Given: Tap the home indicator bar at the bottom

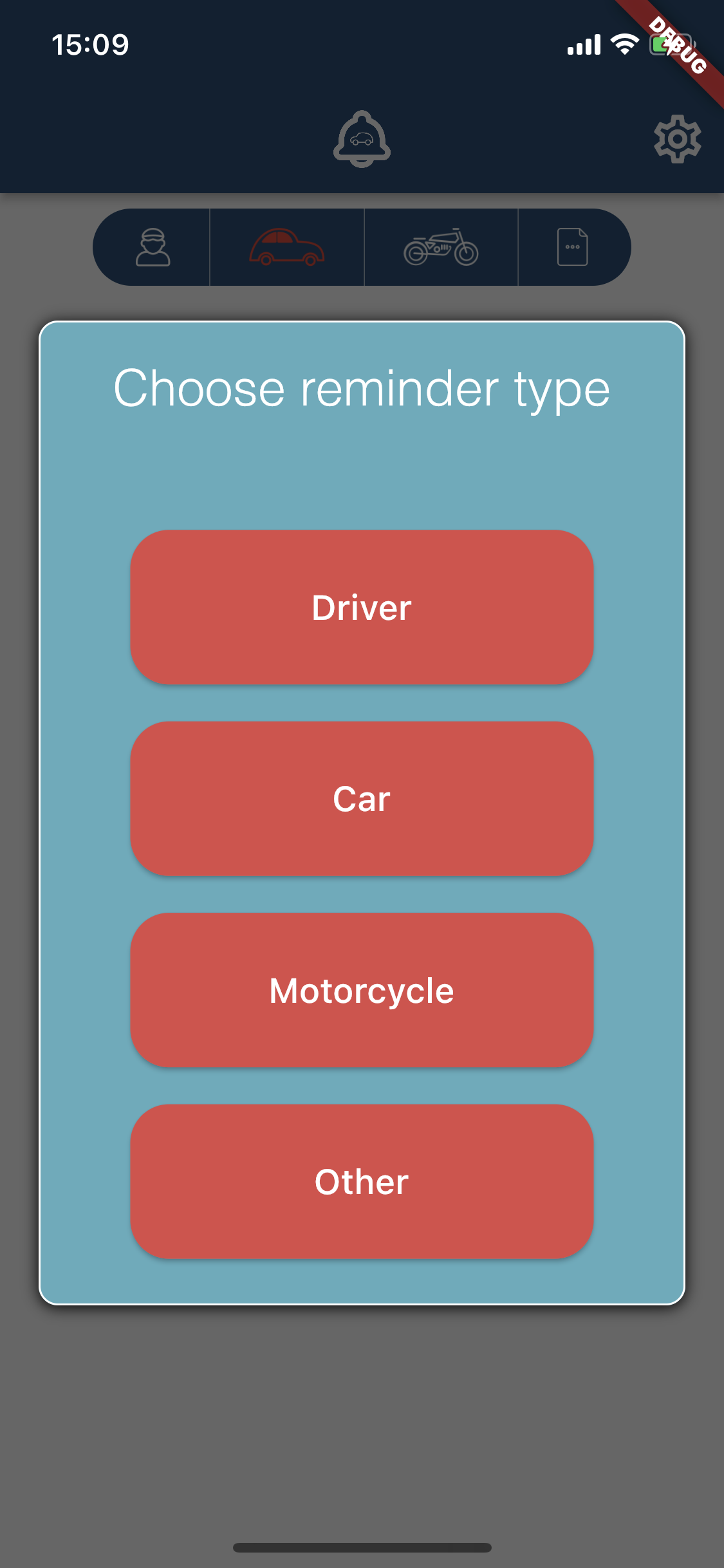Looking at the screenshot, I should click(362, 1548).
